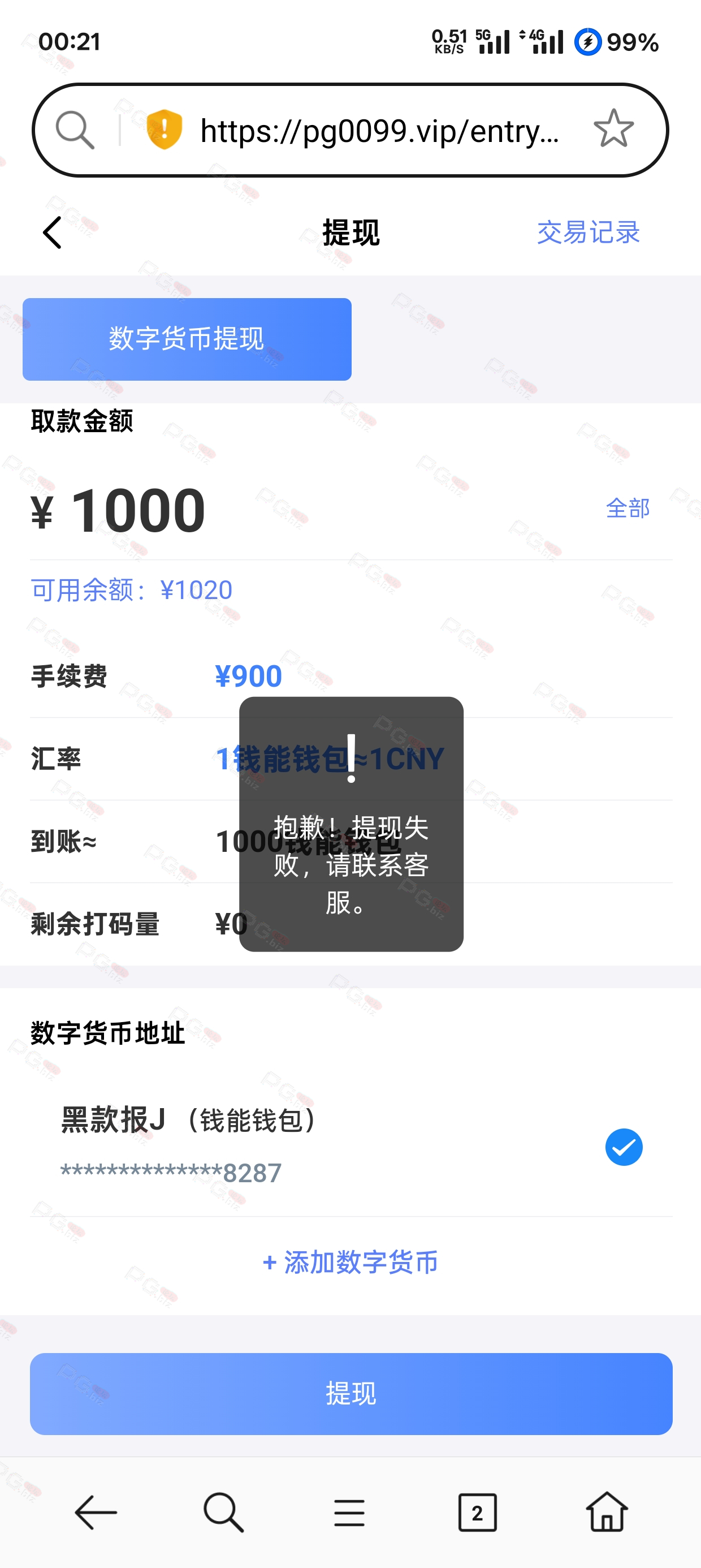This screenshot has height=1568, width=701.
Task: Open the tab switcher showing 2 tabs
Action: click(x=477, y=1512)
